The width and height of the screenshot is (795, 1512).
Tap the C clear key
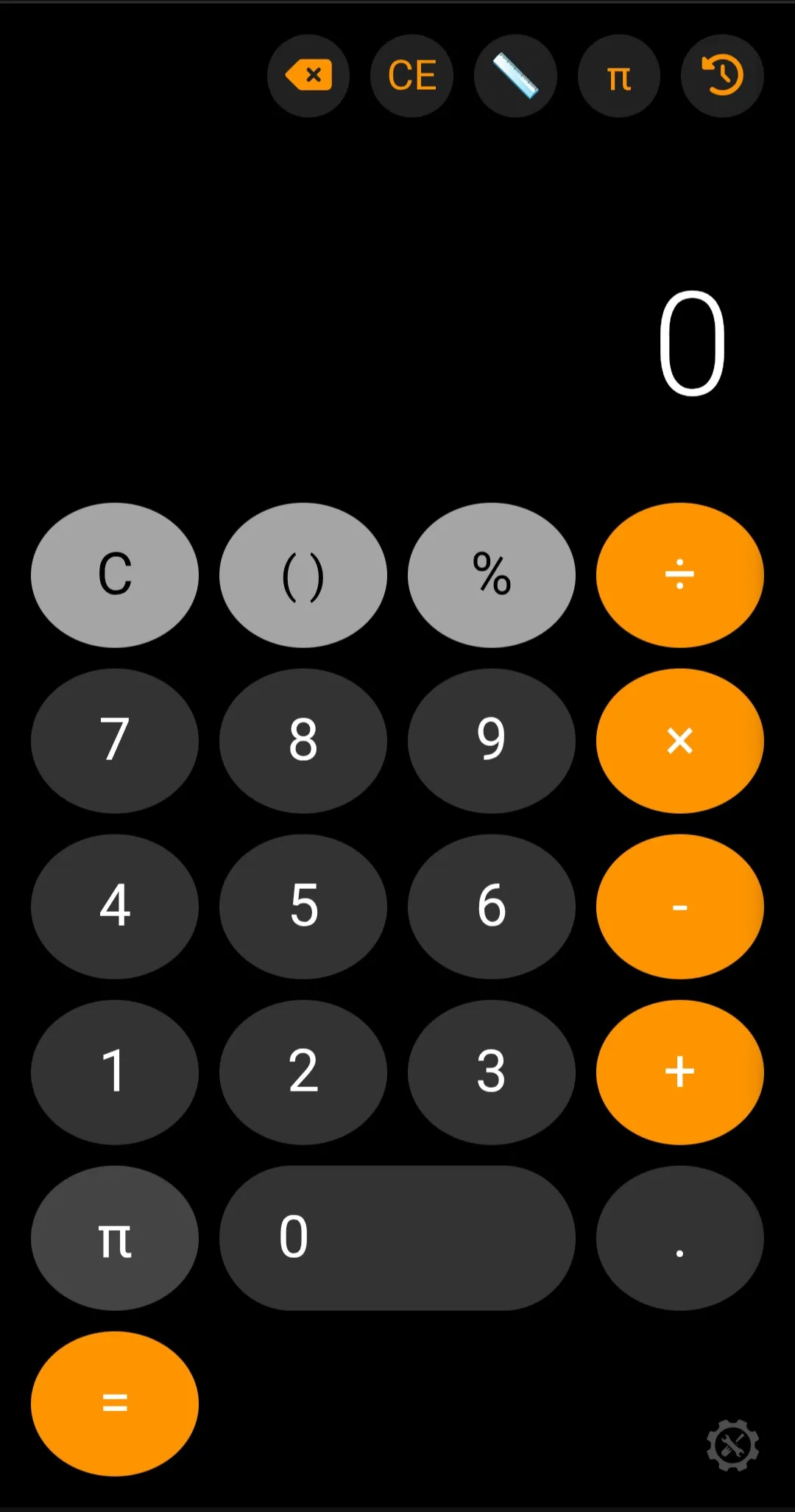click(115, 575)
